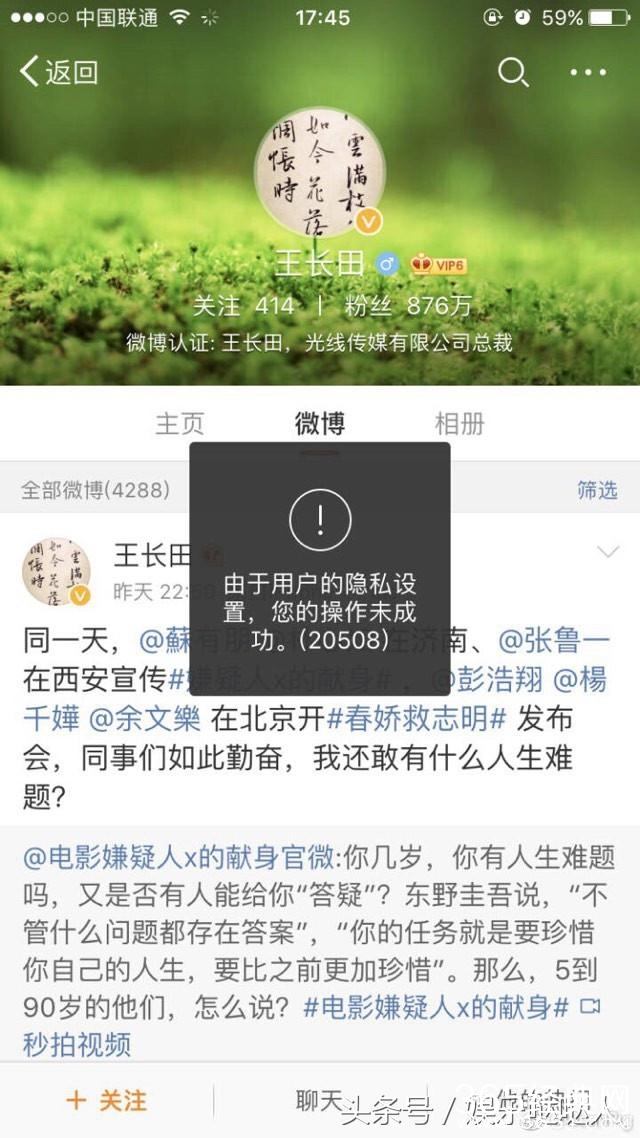Select the 微博 tab

tap(320, 423)
